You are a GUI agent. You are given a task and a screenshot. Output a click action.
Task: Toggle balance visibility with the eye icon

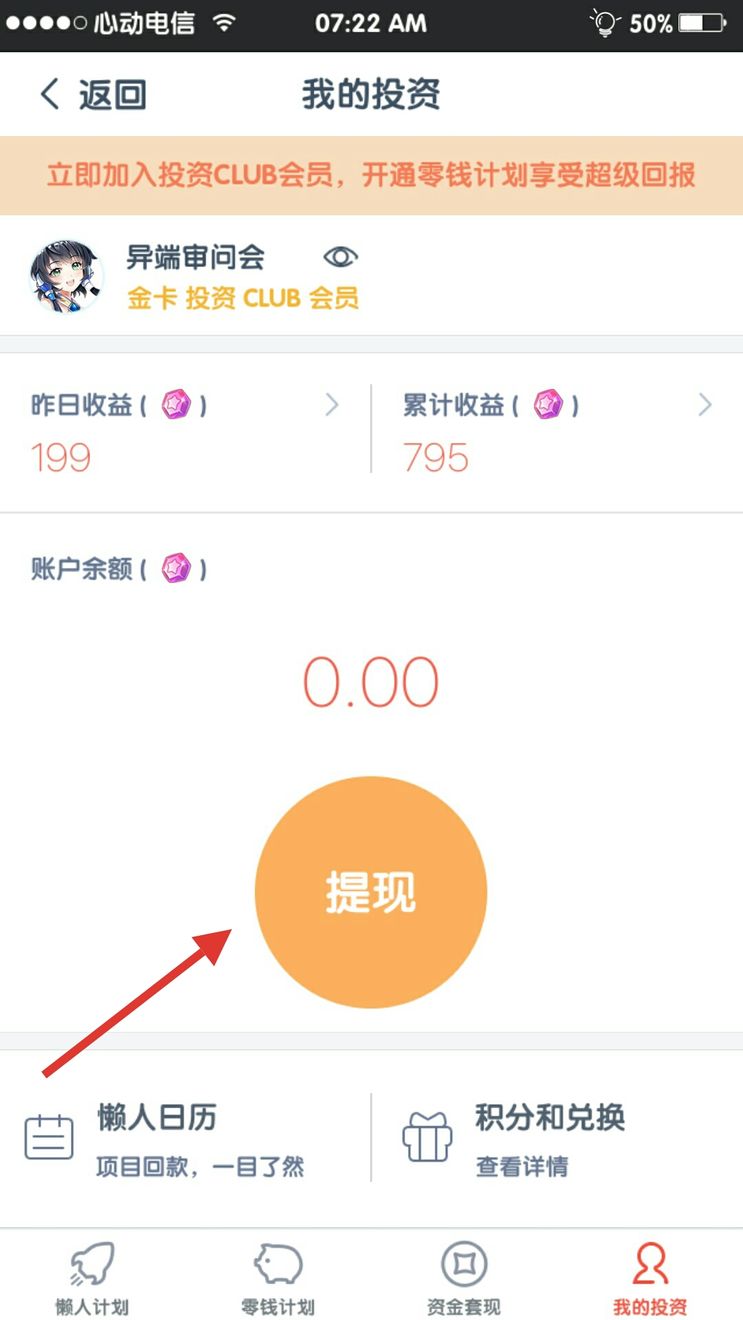click(340, 257)
